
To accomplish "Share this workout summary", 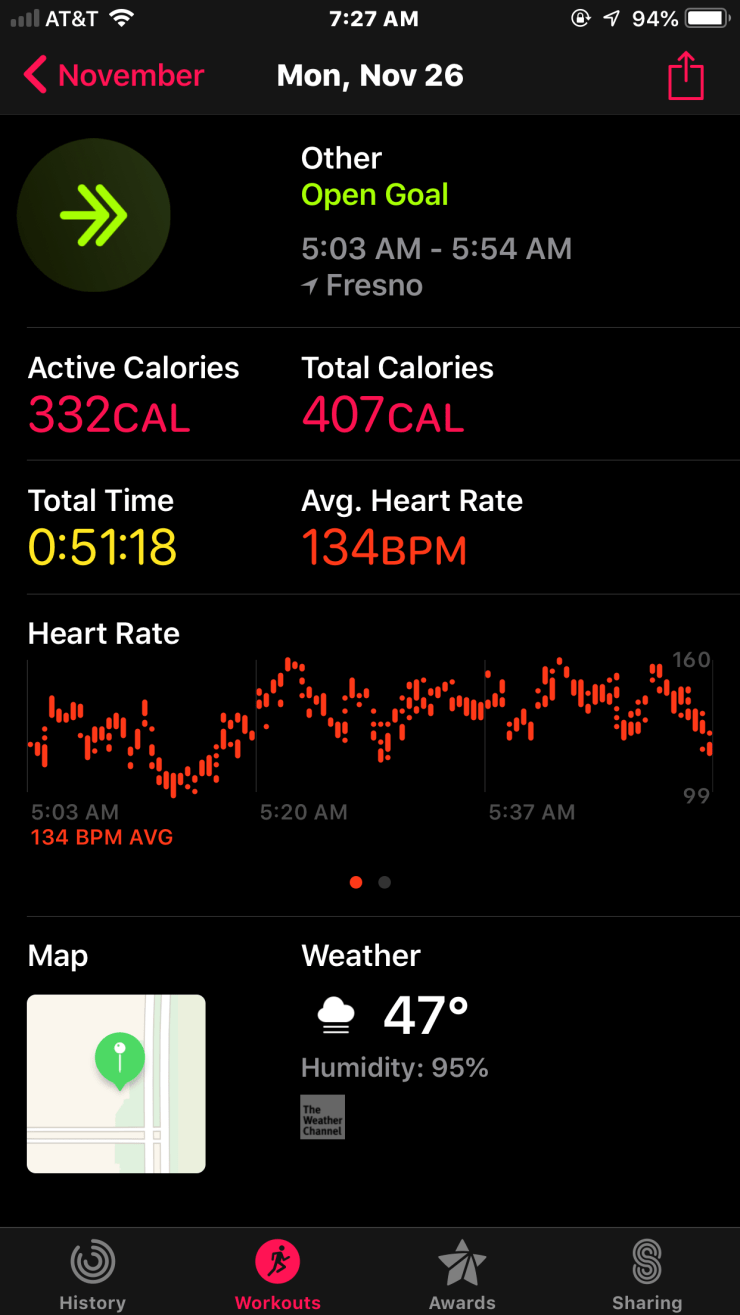I will tap(686, 76).
